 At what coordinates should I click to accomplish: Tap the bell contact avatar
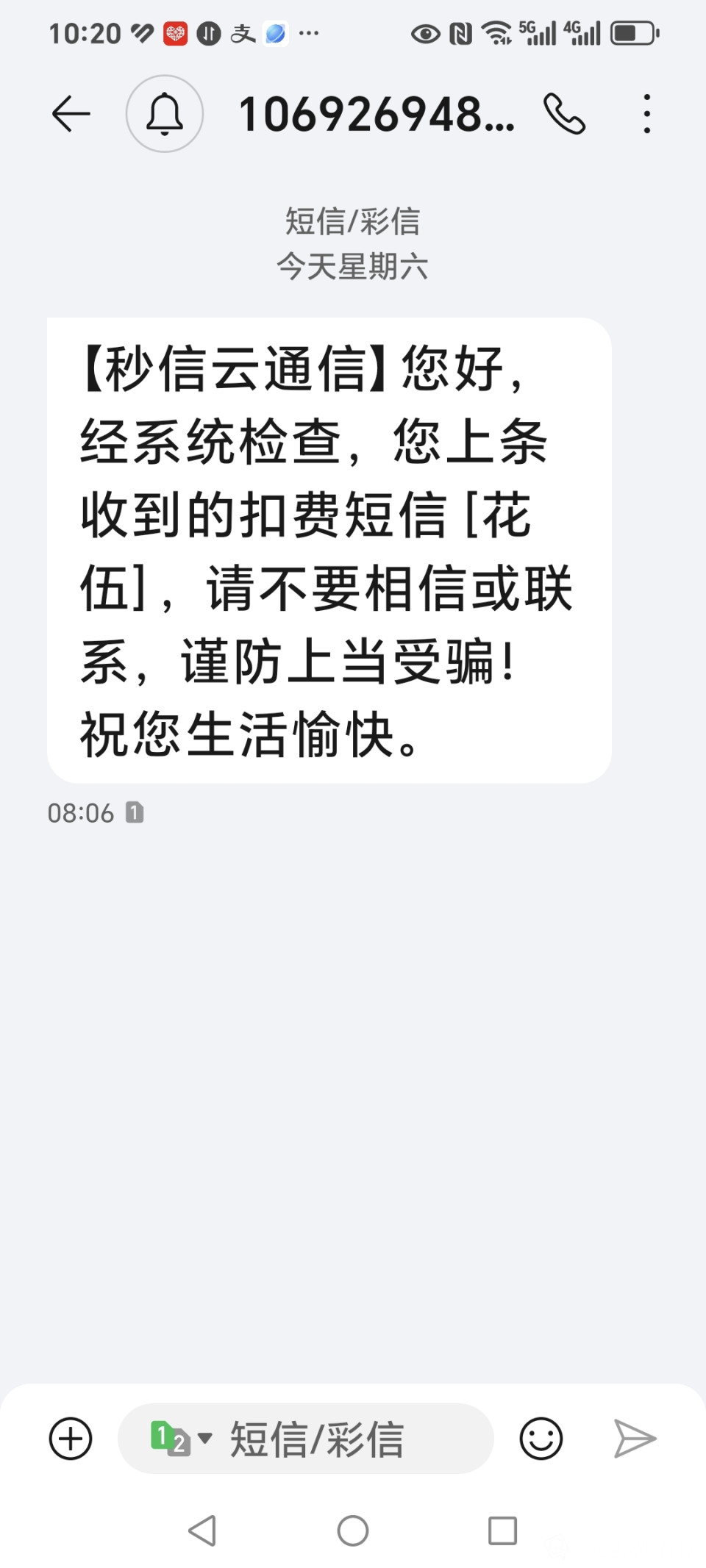pos(165,114)
